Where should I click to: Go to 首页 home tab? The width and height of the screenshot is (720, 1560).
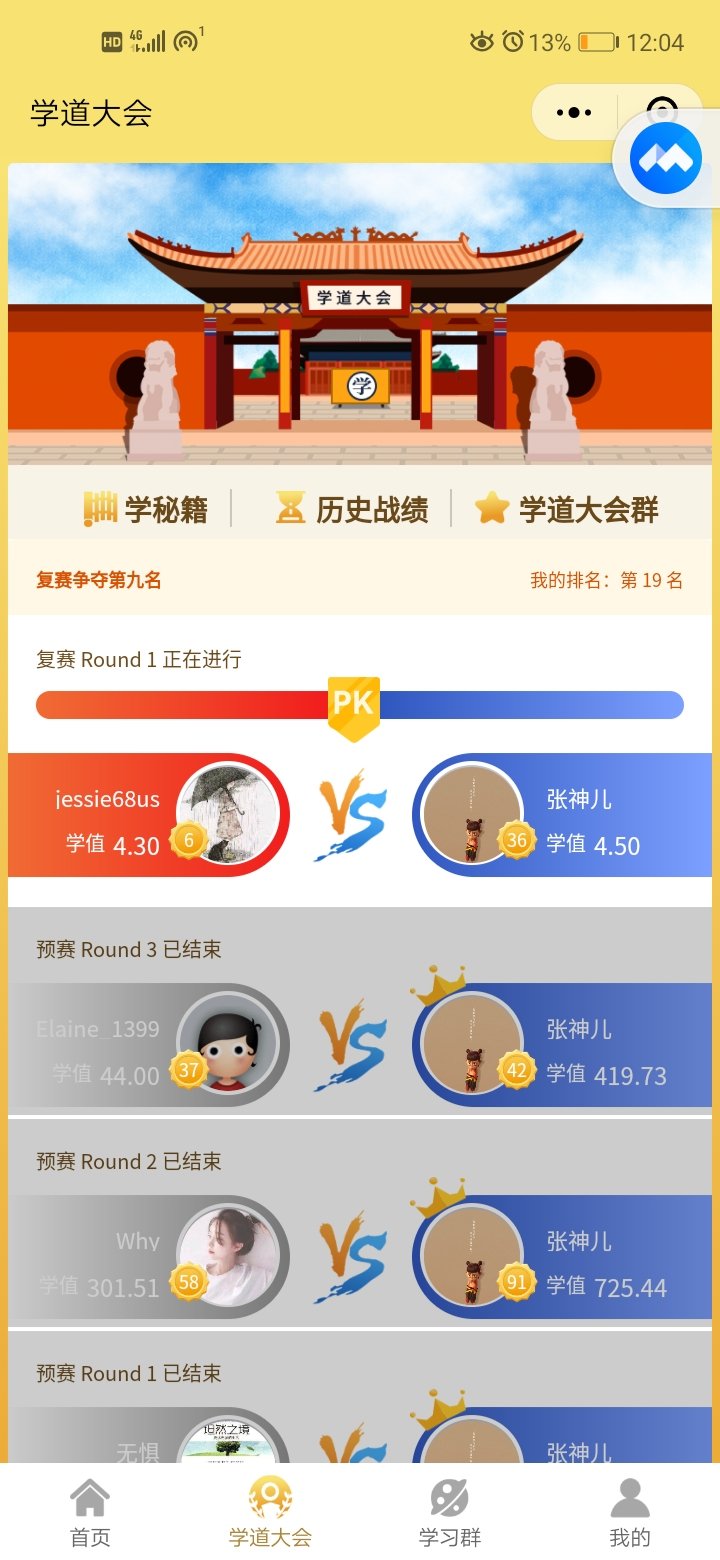pos(90,1513)
